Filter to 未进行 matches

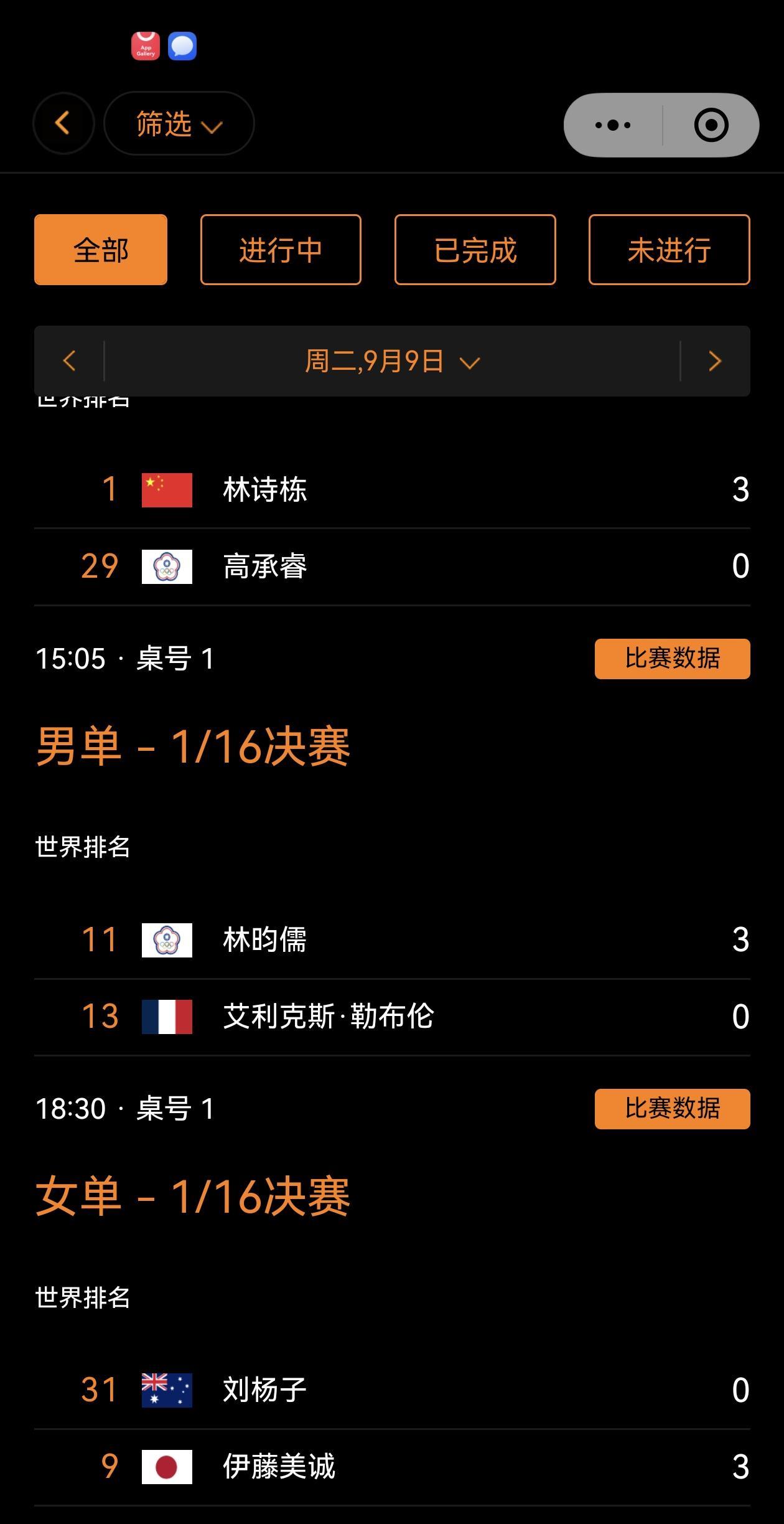669,250
